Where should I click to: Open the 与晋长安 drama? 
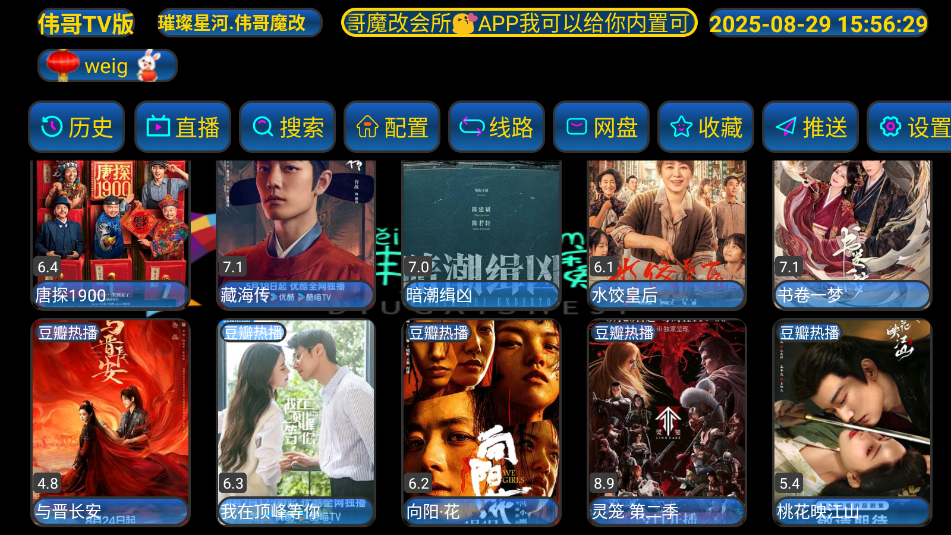pyautogui.click(x=111, y=422)
